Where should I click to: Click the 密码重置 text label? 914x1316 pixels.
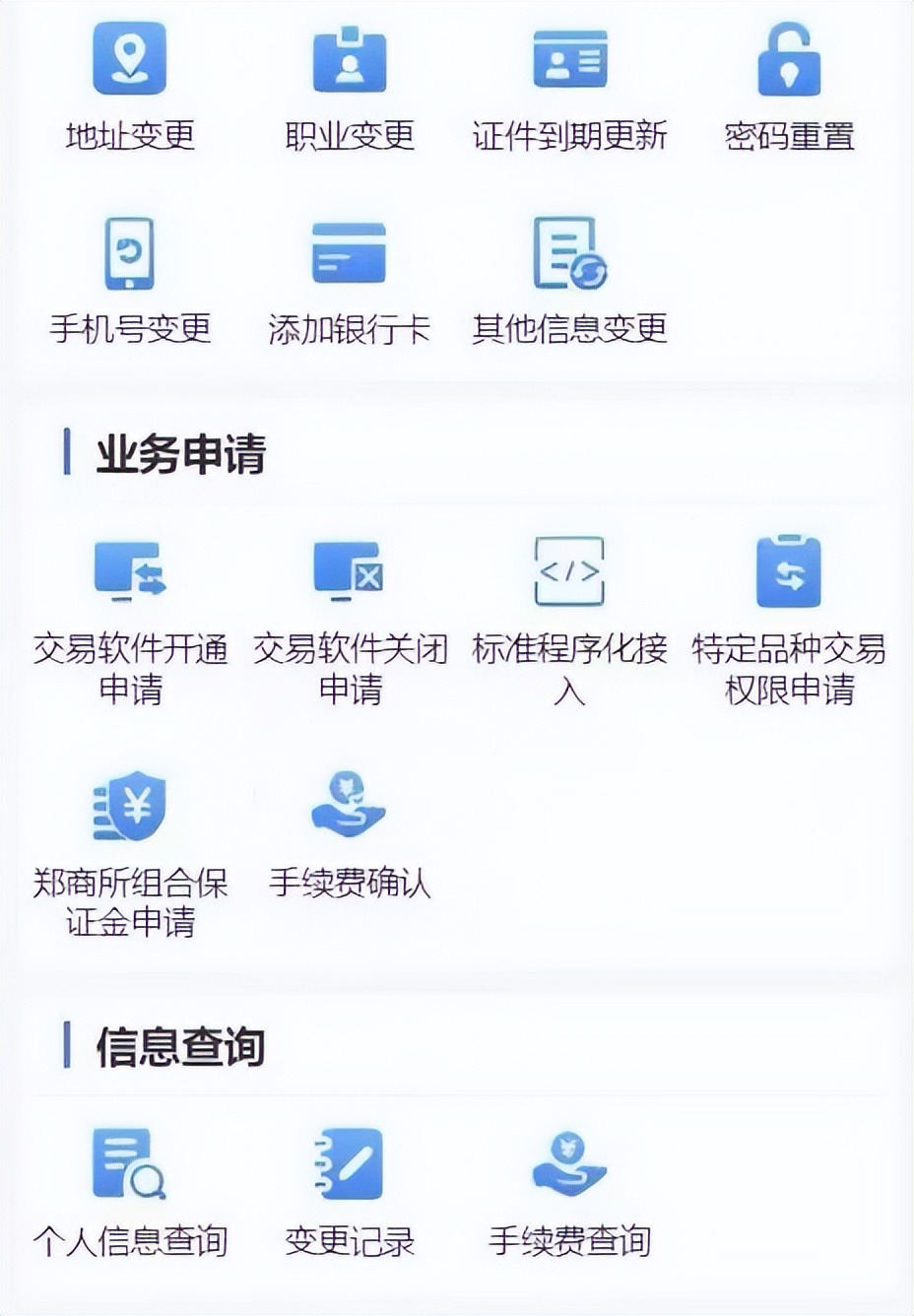pyautogui.click(x=793, y=138)
